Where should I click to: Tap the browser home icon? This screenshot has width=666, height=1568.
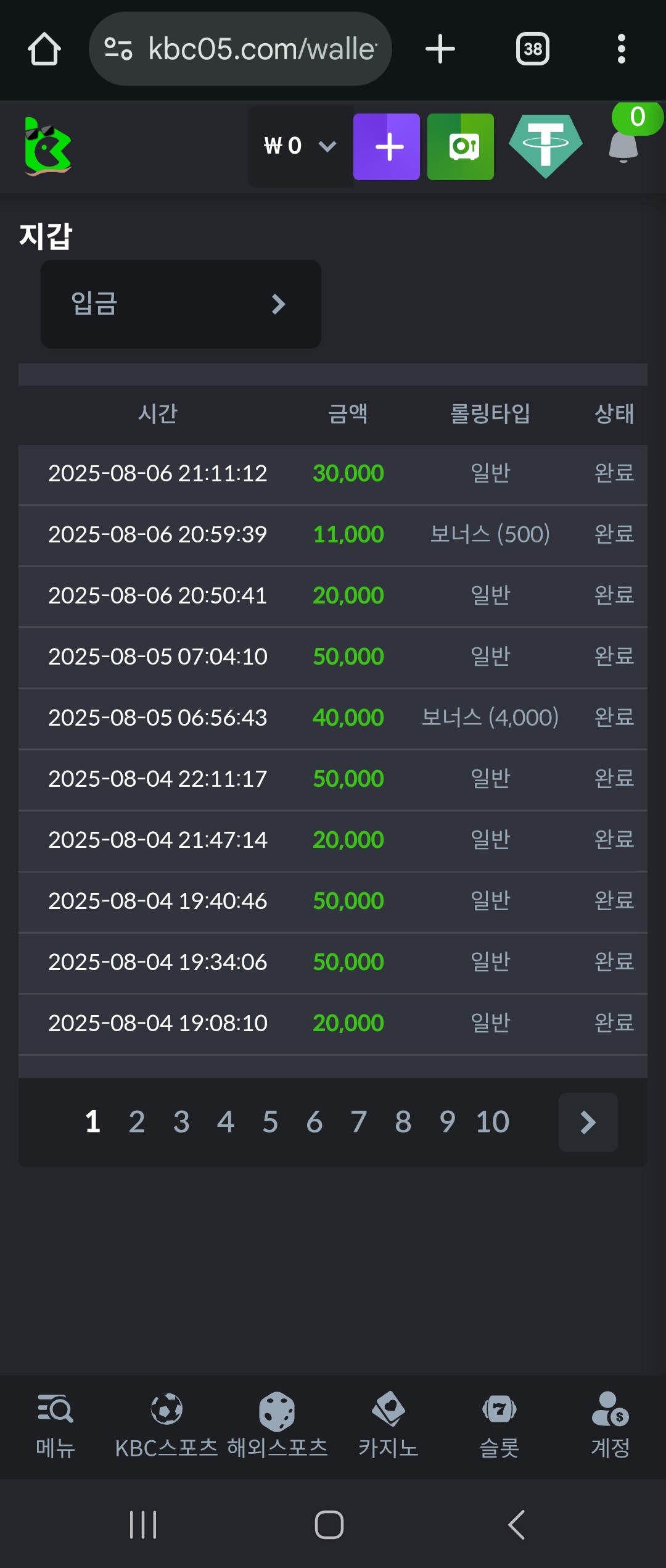[44, 49]
